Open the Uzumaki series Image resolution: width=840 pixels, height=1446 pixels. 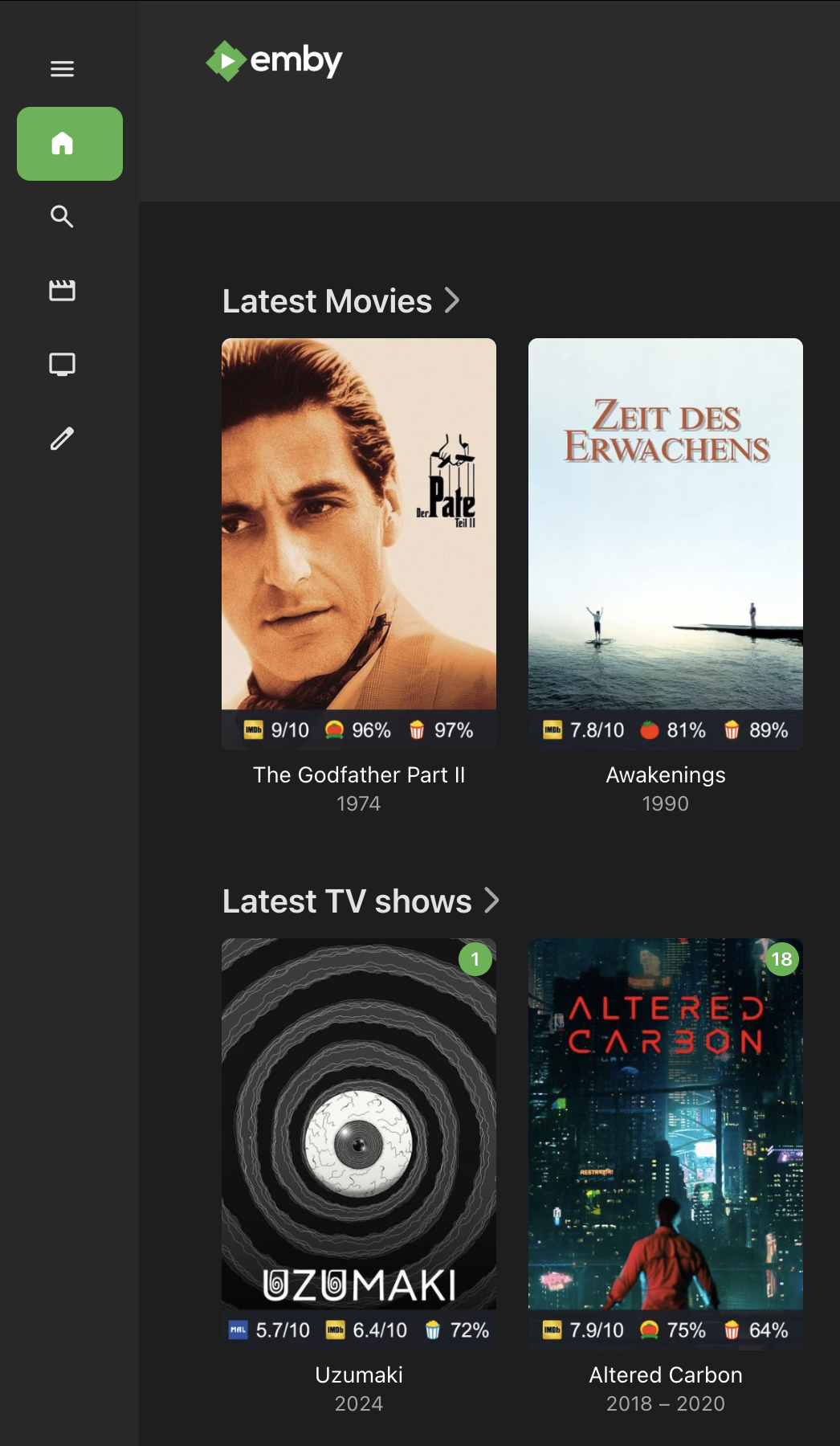tap(358, 1124)
